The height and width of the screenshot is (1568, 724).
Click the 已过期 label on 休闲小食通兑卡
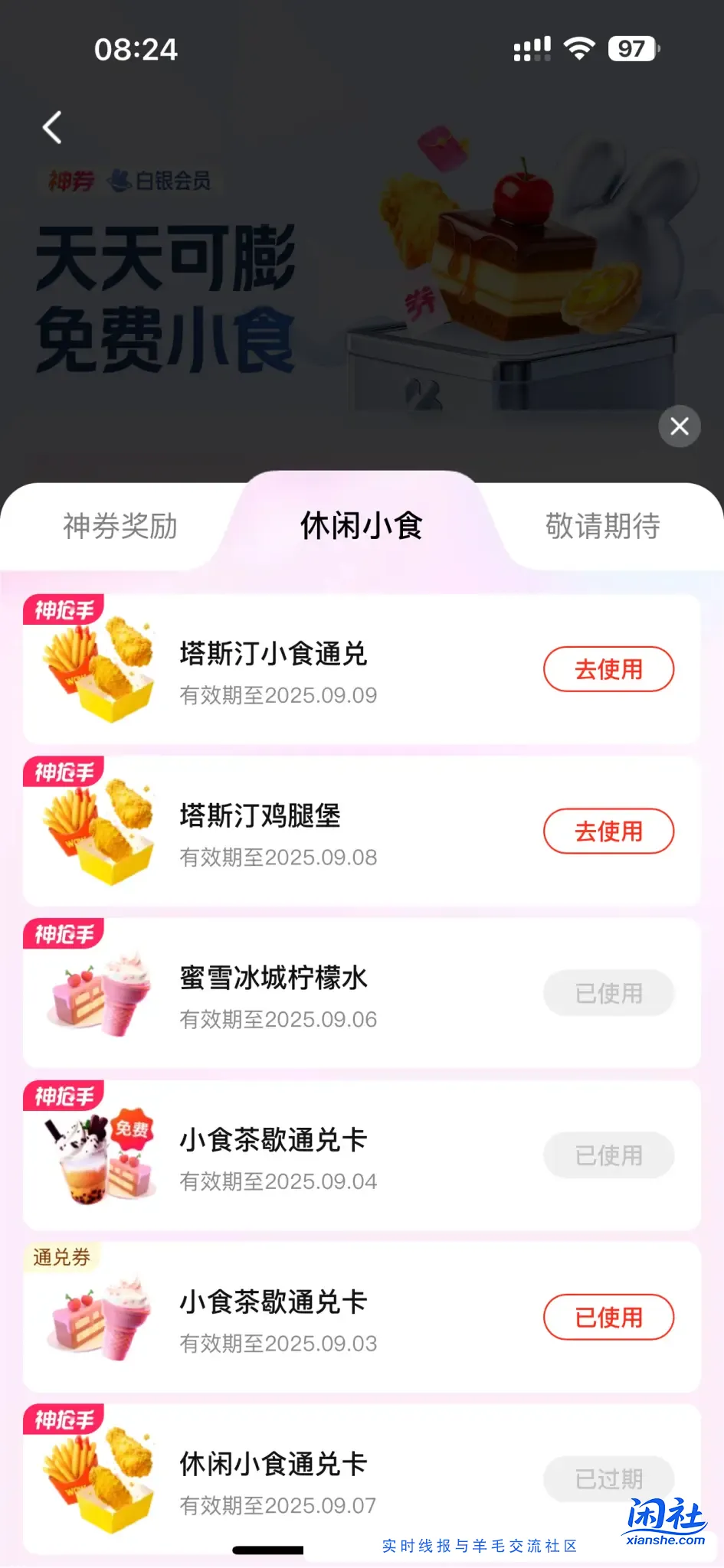(608, 1479)
